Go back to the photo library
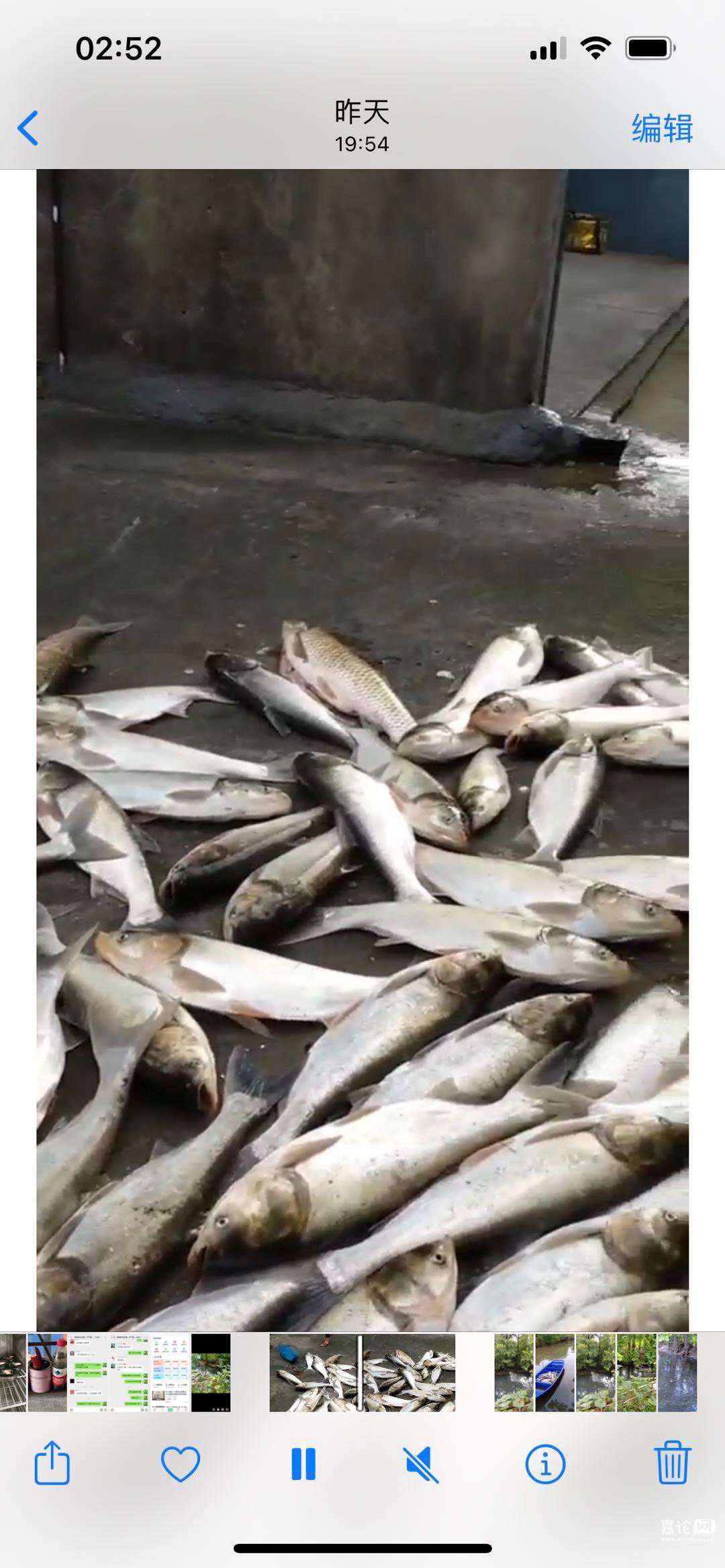The height and width of the screenshot is (1568, 725). pyautogui.click(x=28, y=127)
